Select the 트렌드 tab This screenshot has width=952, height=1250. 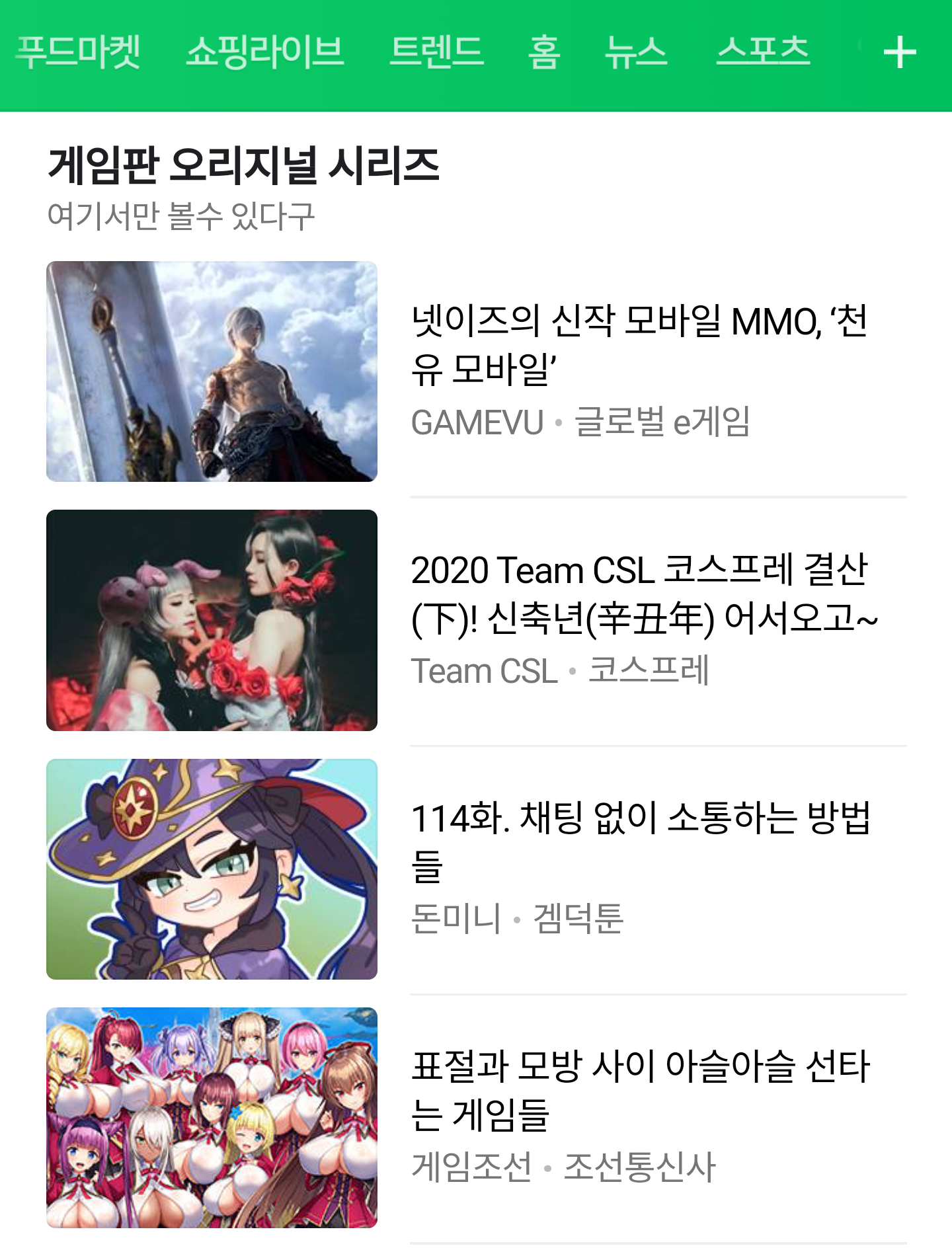[x=436, y=52]
